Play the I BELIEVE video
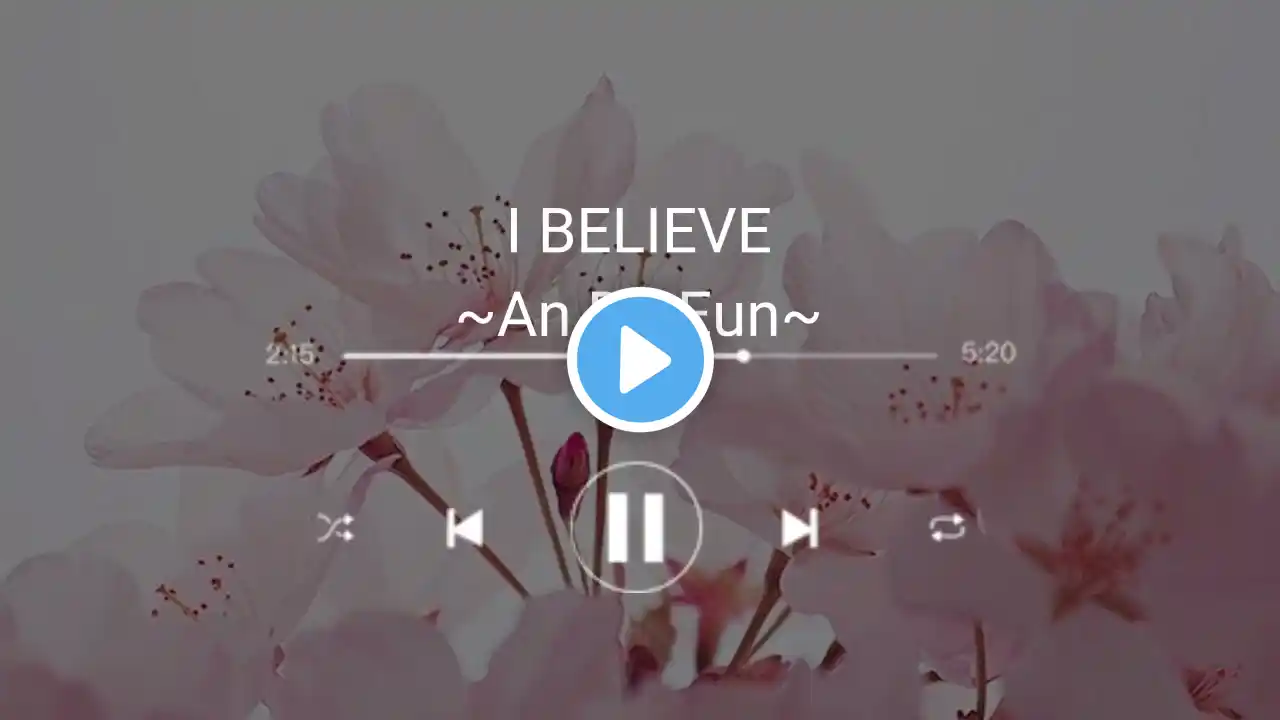This screenshot has width=1280, height=720. pyautogui.click(x=640, y=360)
